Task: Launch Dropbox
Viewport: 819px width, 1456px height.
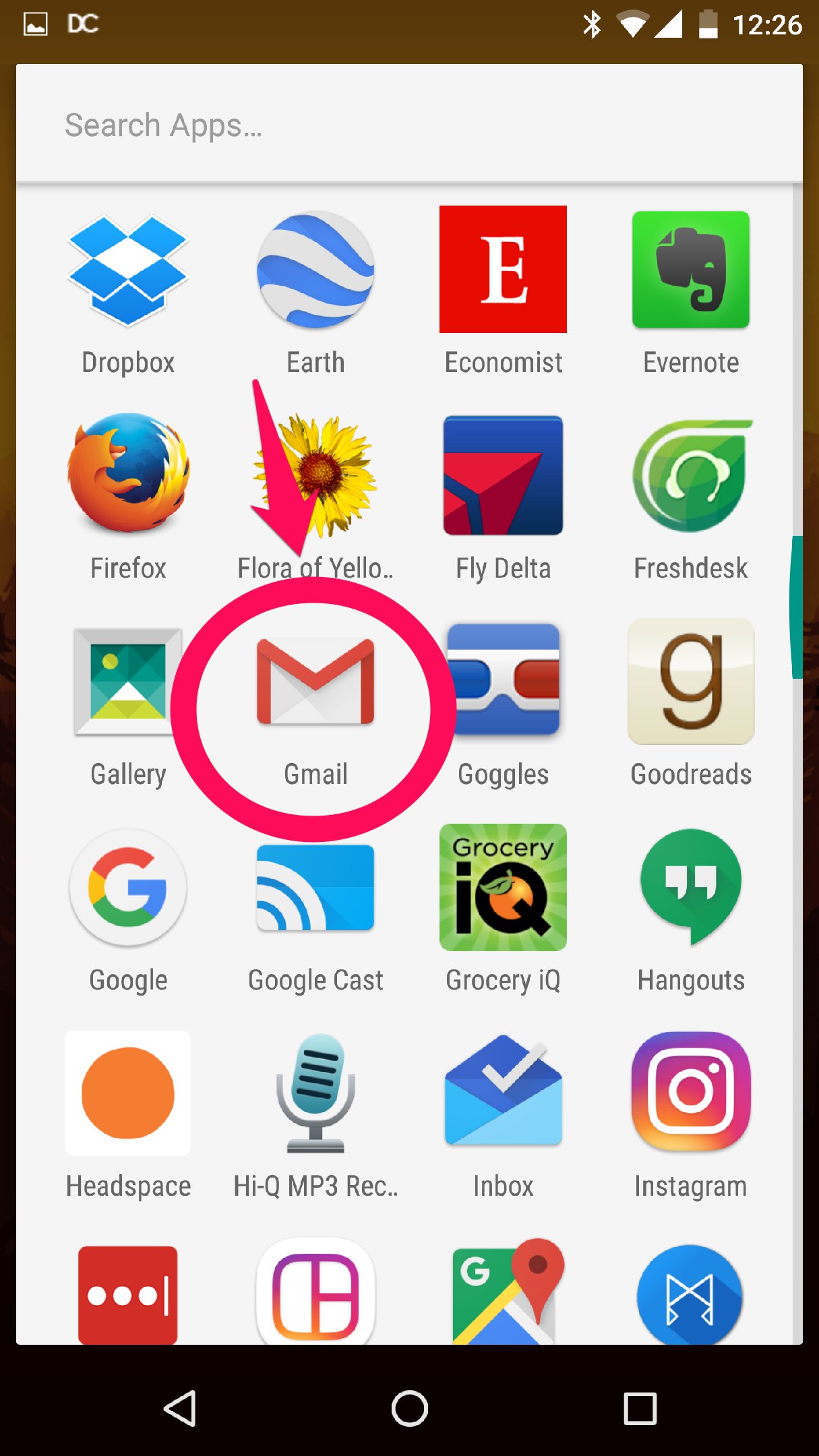Action: coord(127,270)
